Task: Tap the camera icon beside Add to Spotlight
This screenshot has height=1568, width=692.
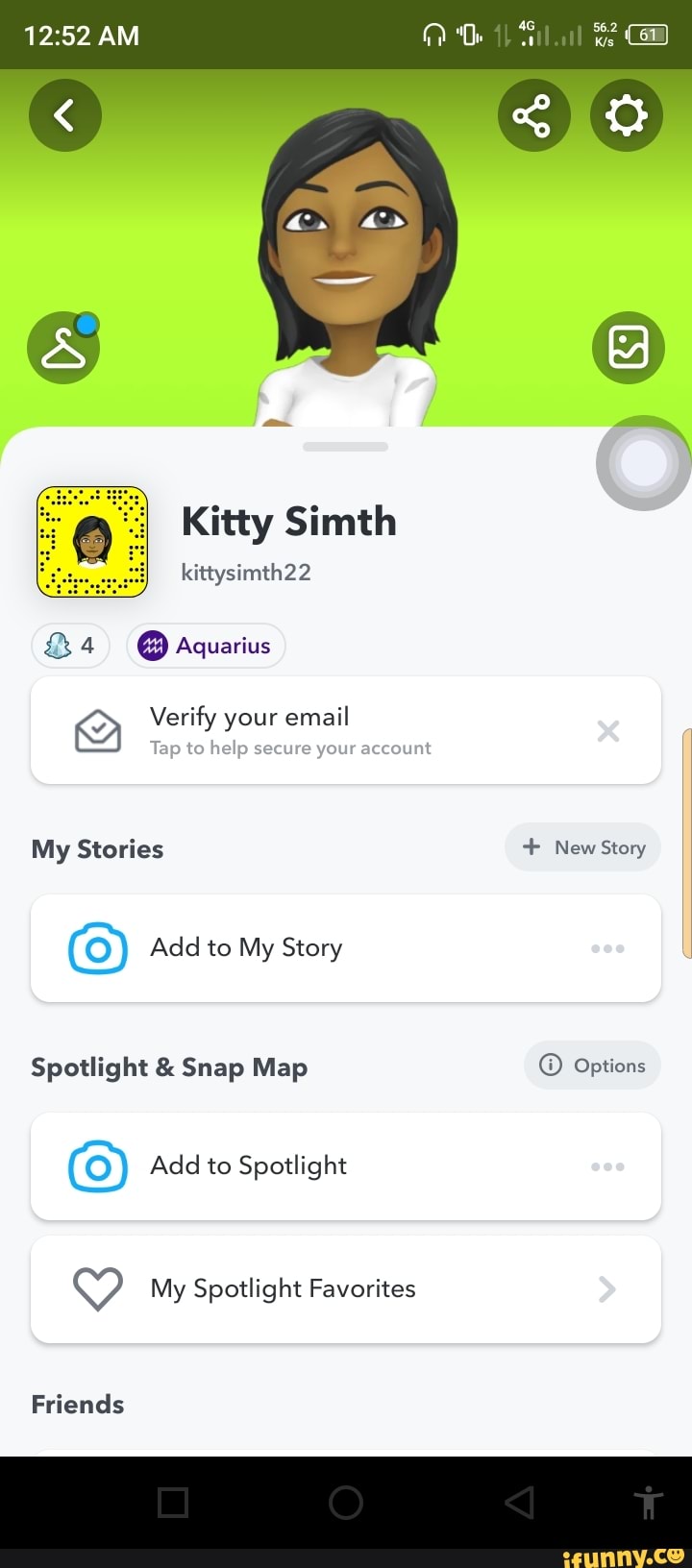Action: 97,1166
